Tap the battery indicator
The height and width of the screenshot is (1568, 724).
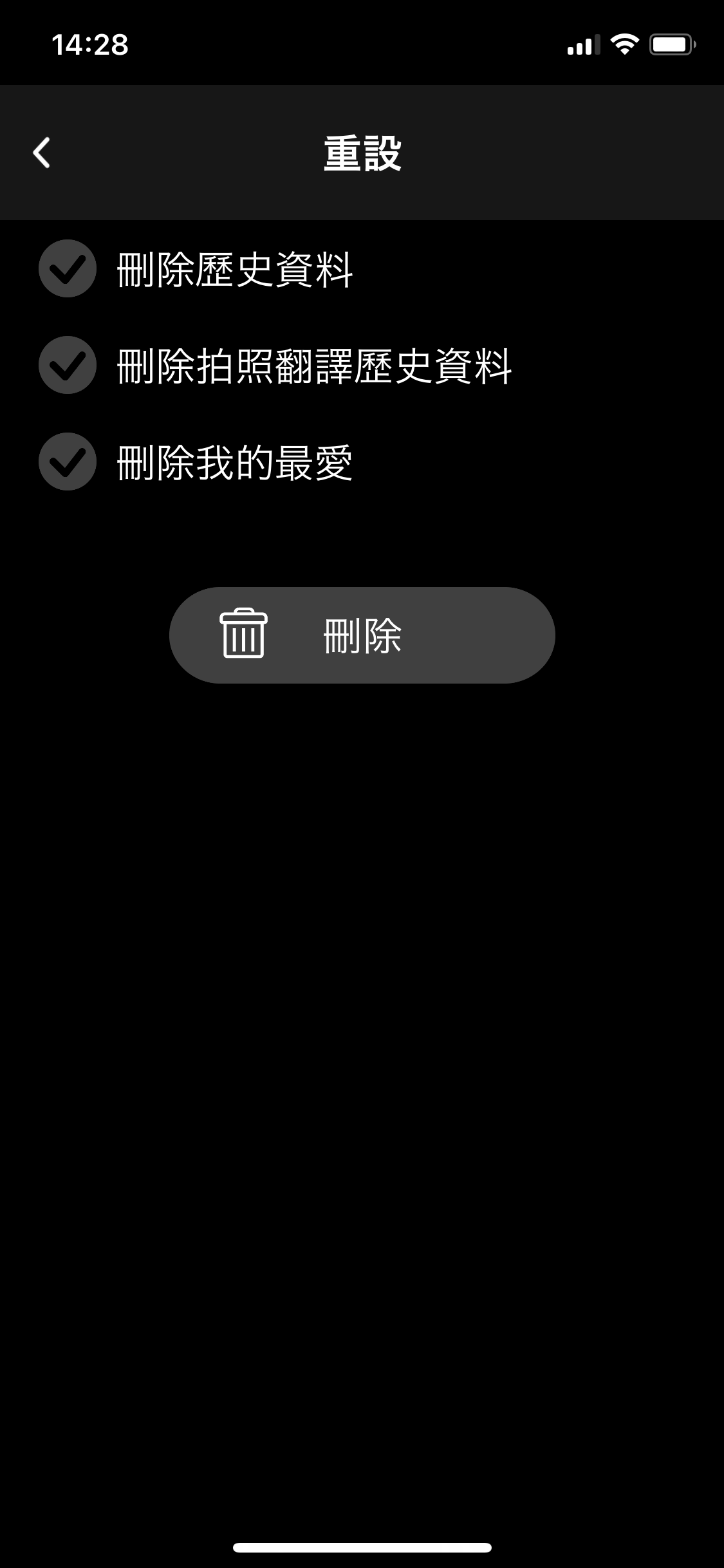(671, 44)
